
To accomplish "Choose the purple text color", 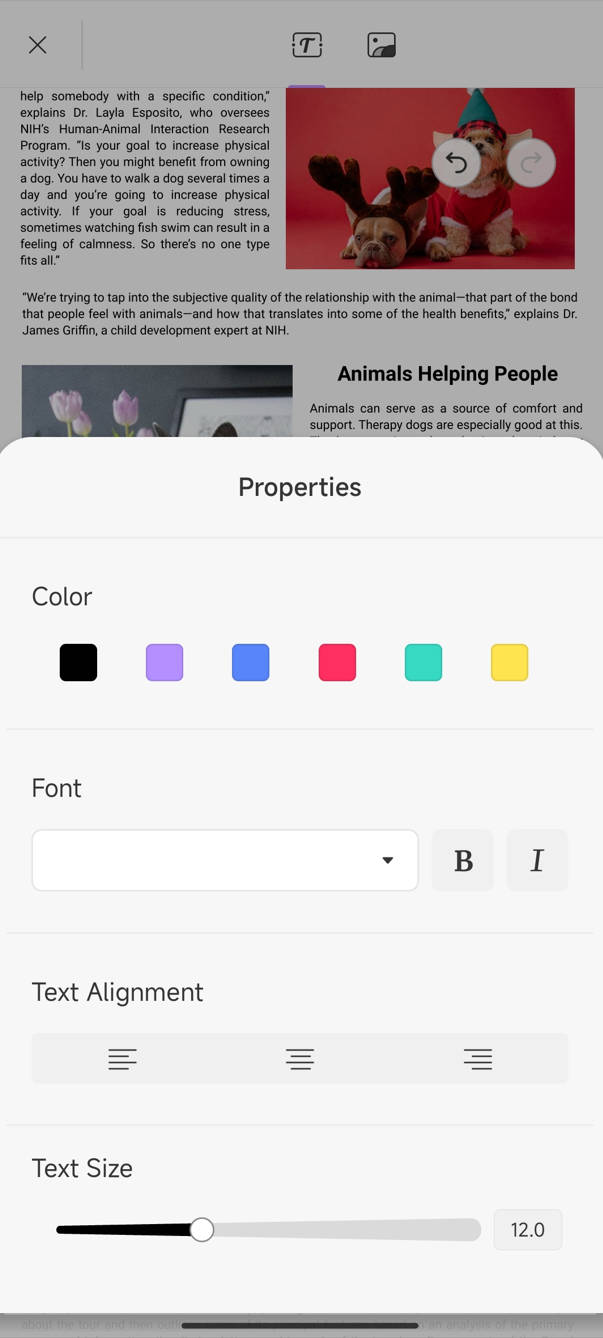I will click(164, 662).
